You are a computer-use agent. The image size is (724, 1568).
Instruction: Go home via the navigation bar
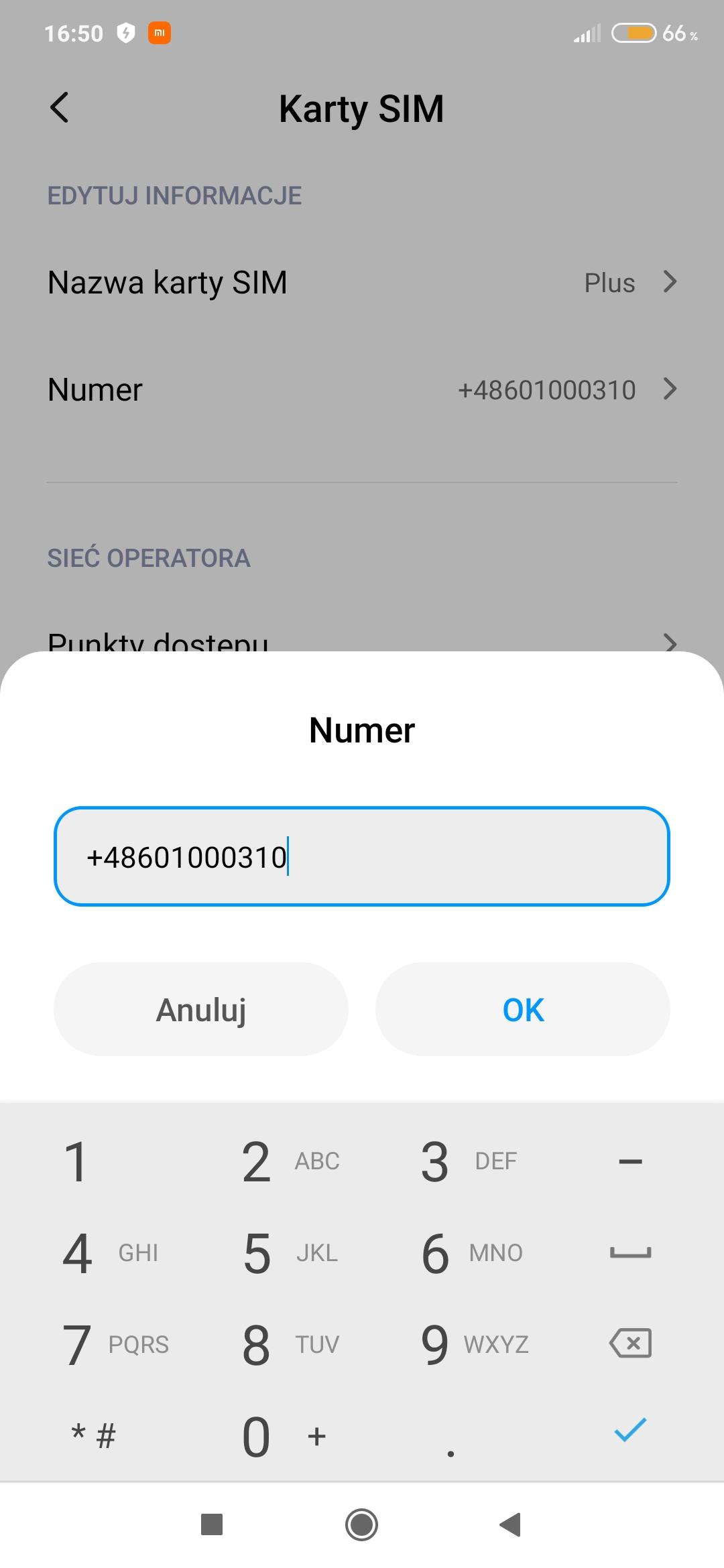tap(362, 1524)
